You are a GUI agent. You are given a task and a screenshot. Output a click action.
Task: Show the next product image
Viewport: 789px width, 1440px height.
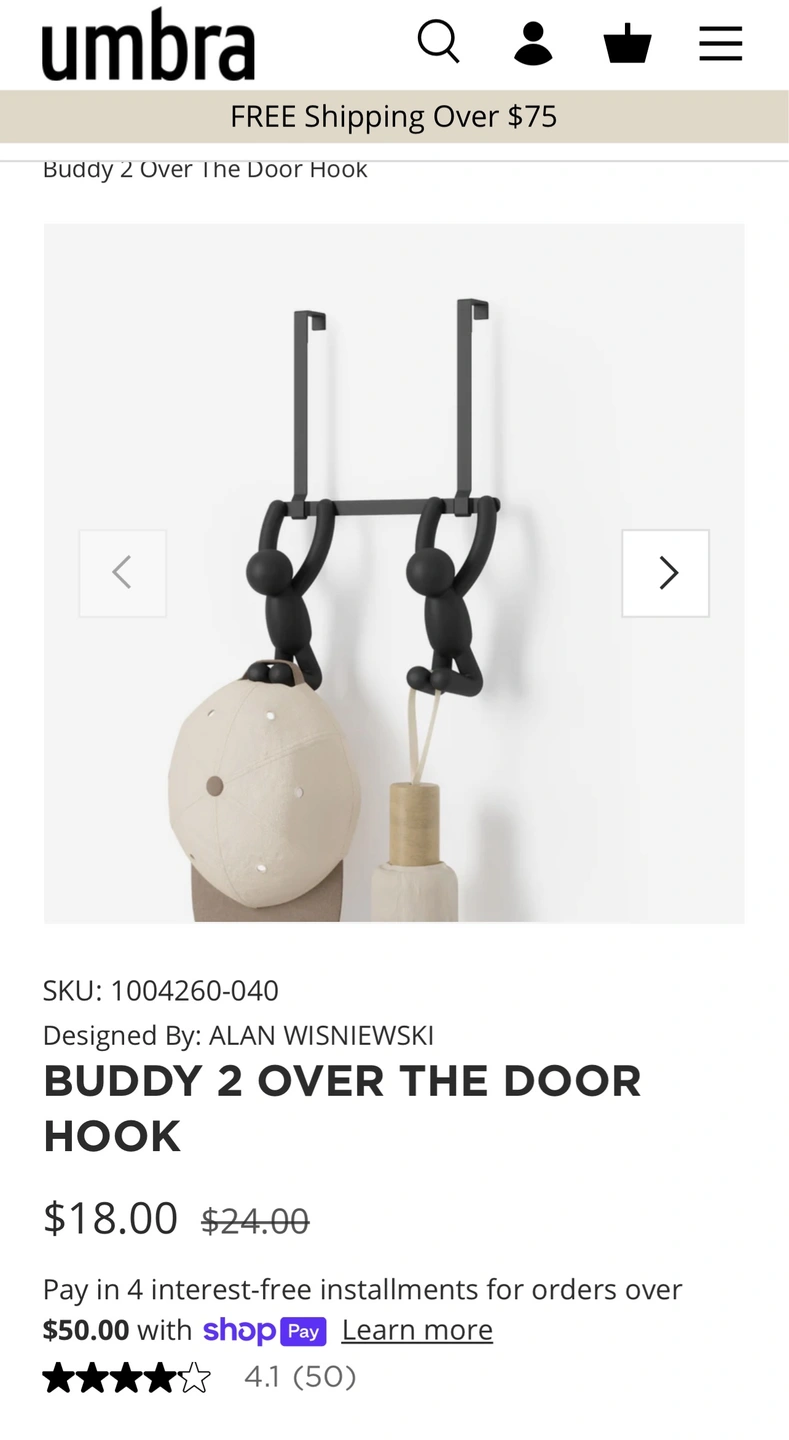tap(666, 573)
